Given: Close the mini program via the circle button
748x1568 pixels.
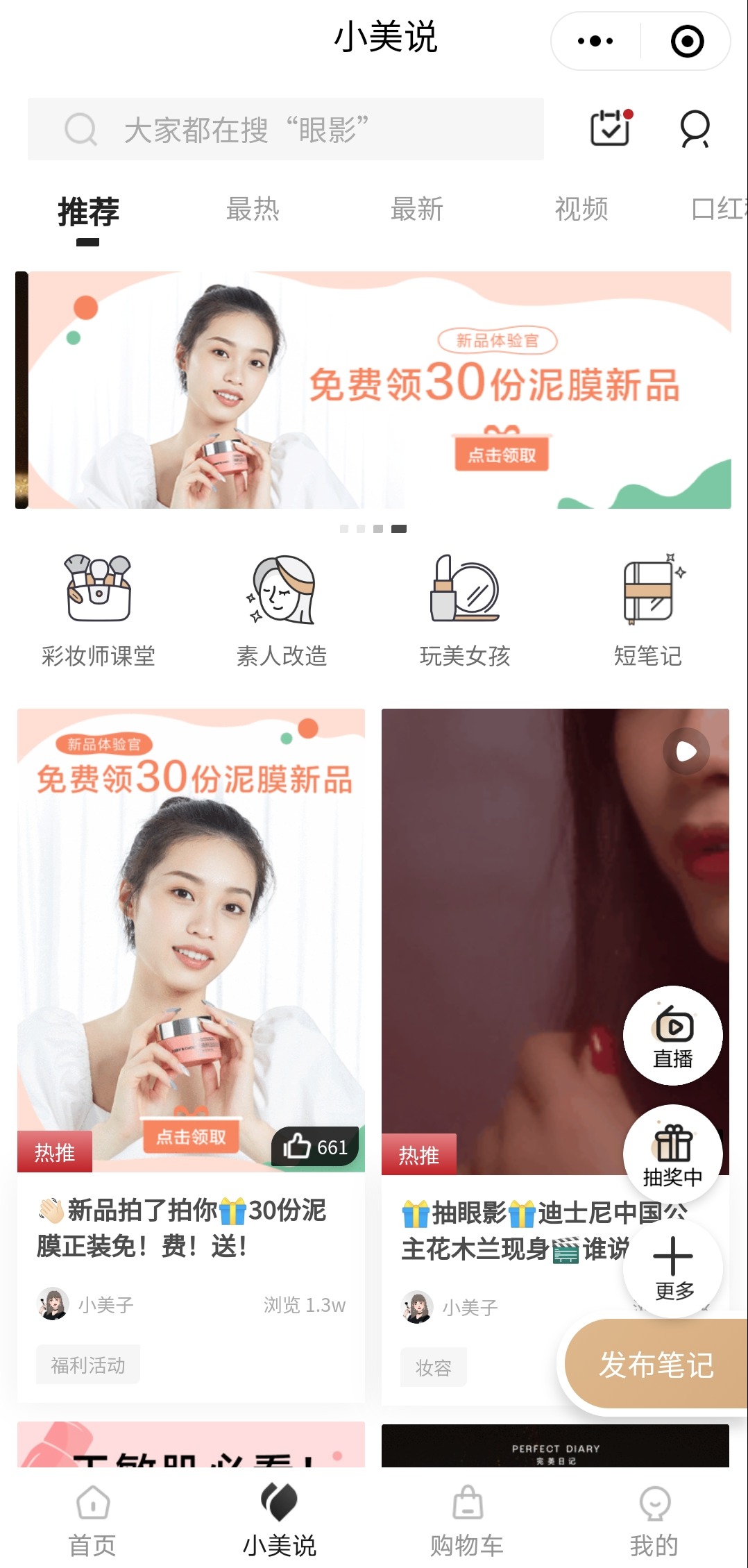Looking at the screenshot, I should 687,42.
